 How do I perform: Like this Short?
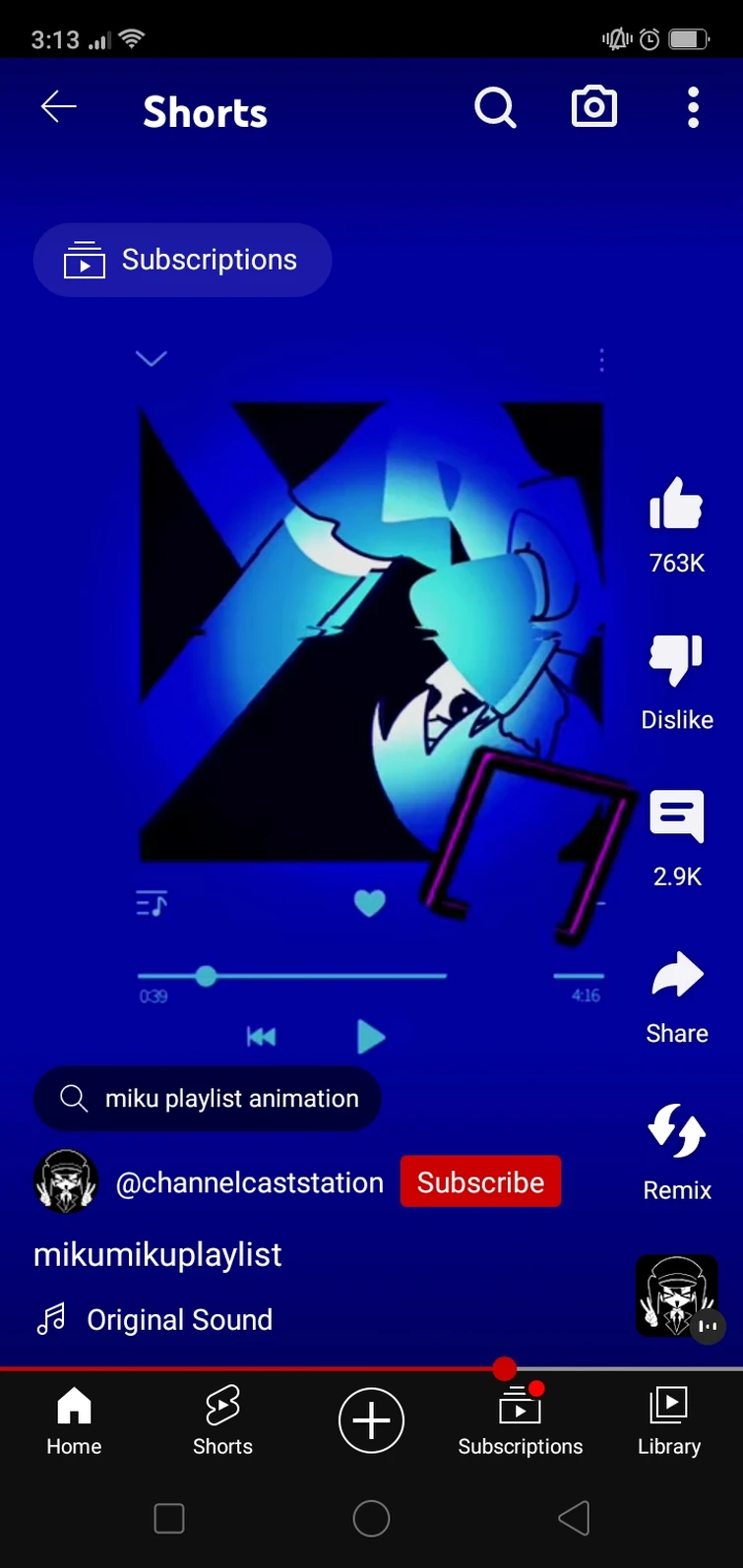[x=677, y=506]
